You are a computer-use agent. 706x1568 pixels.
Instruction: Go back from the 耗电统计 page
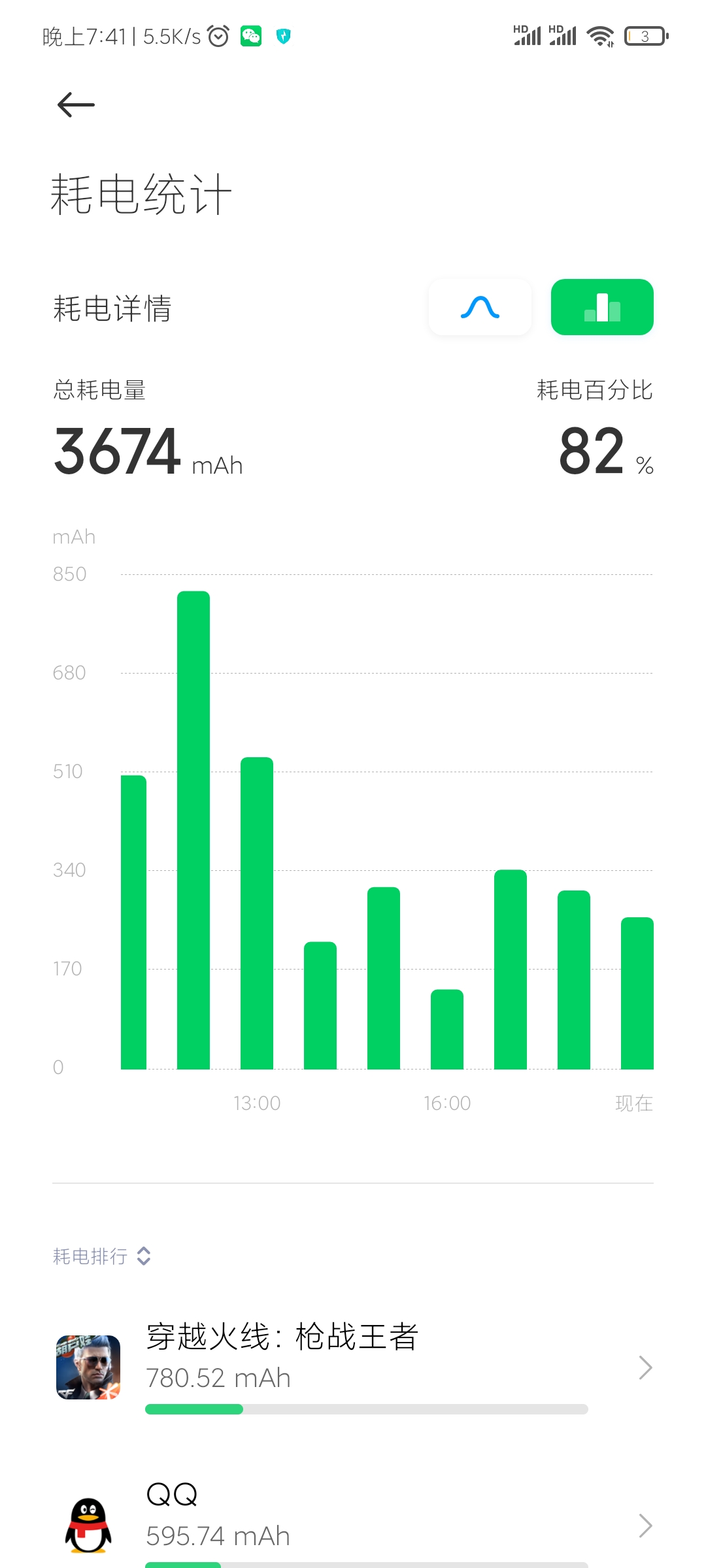76,105
